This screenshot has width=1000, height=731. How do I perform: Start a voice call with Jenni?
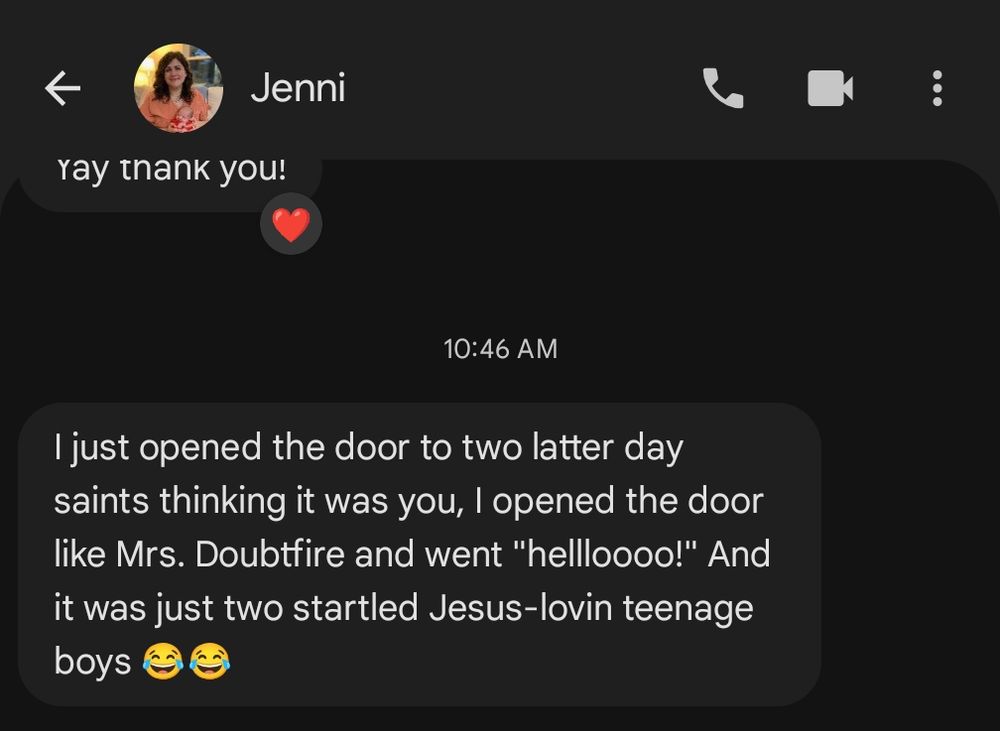(x=723, y=89)
